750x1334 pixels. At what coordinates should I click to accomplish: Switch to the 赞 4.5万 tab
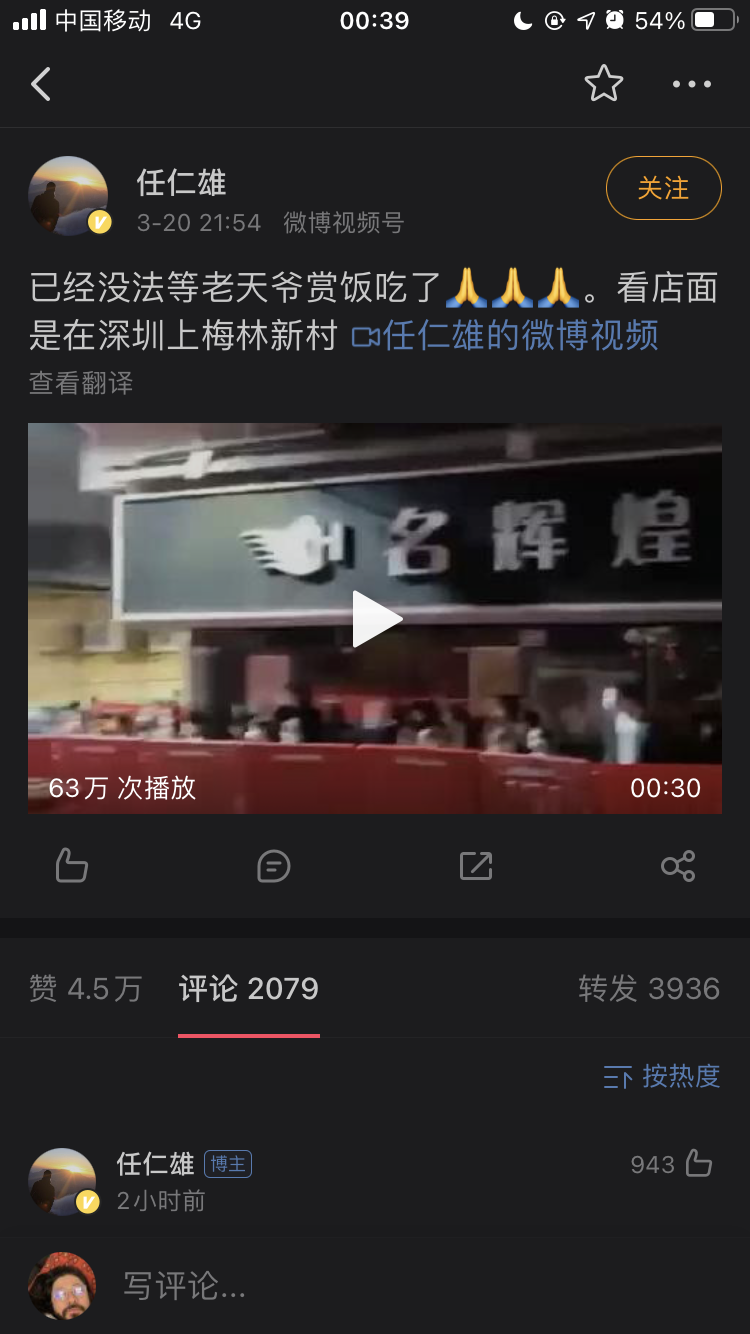pyautogui.click(x=86, y=989)
